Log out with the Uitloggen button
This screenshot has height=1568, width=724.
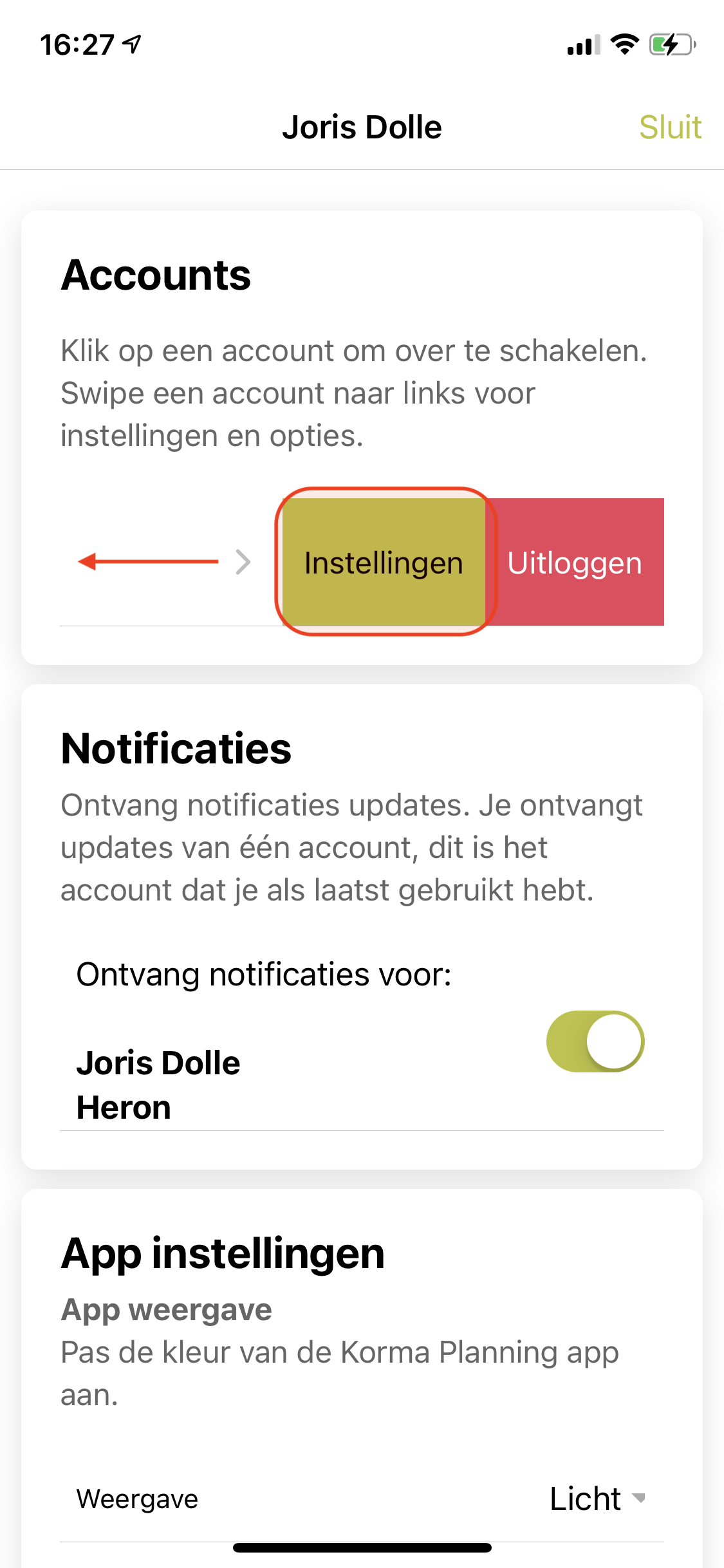(x=575, y=562)
